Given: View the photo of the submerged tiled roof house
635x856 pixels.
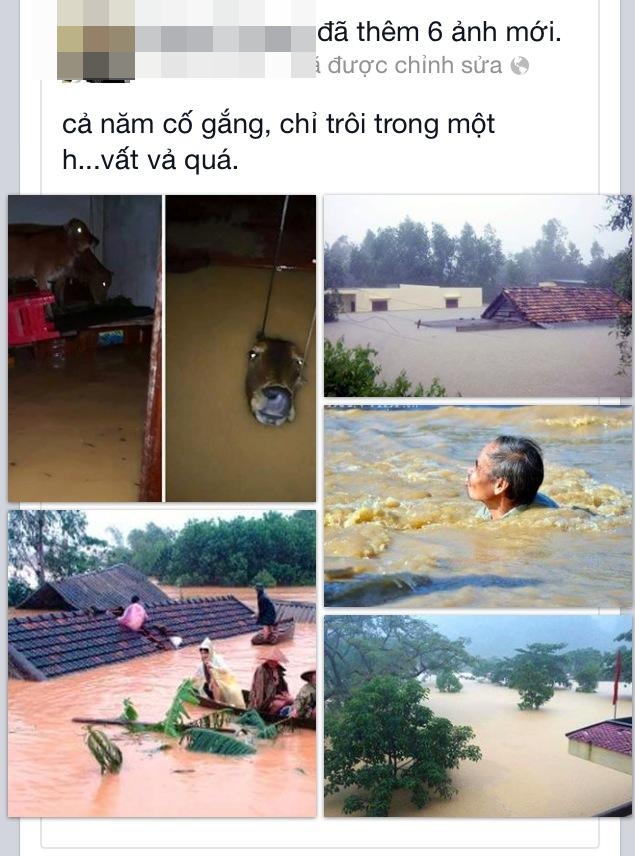Looking at the screenshot, I should (x=477, y=296).
